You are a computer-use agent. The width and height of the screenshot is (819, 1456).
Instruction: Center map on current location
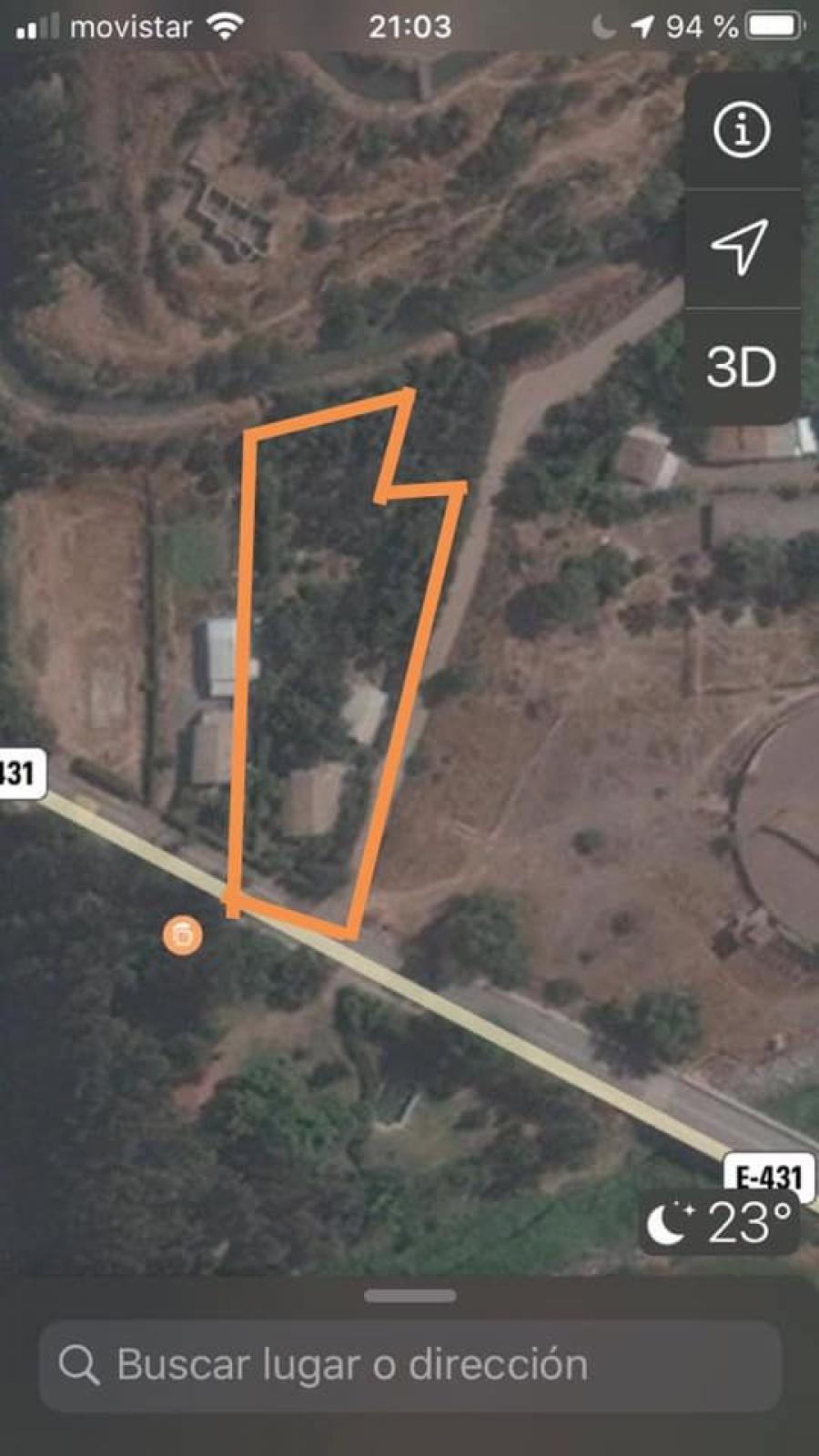pyautogui.click(x=741, y=248)
